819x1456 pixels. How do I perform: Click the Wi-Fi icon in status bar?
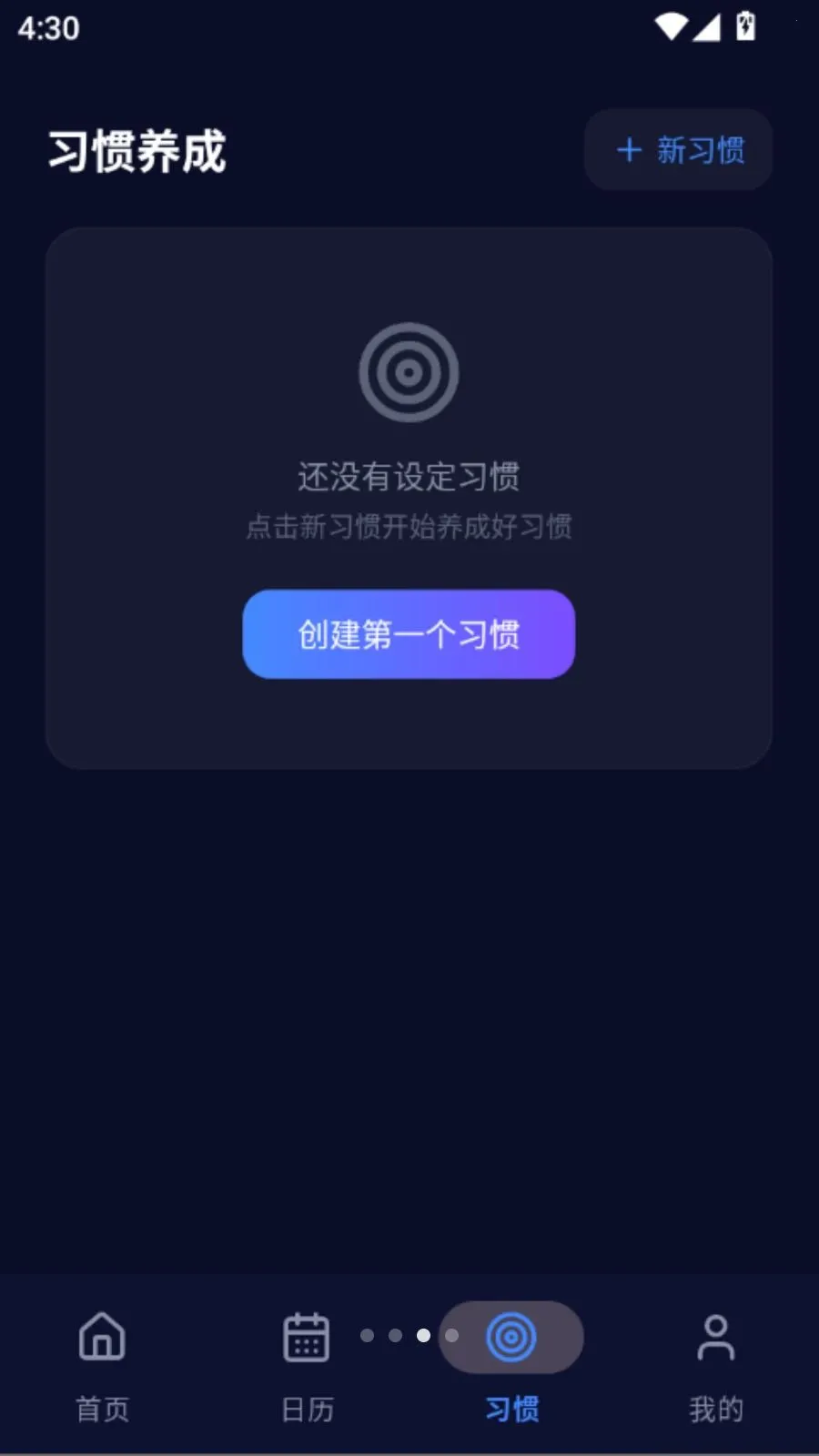[671, 25]
